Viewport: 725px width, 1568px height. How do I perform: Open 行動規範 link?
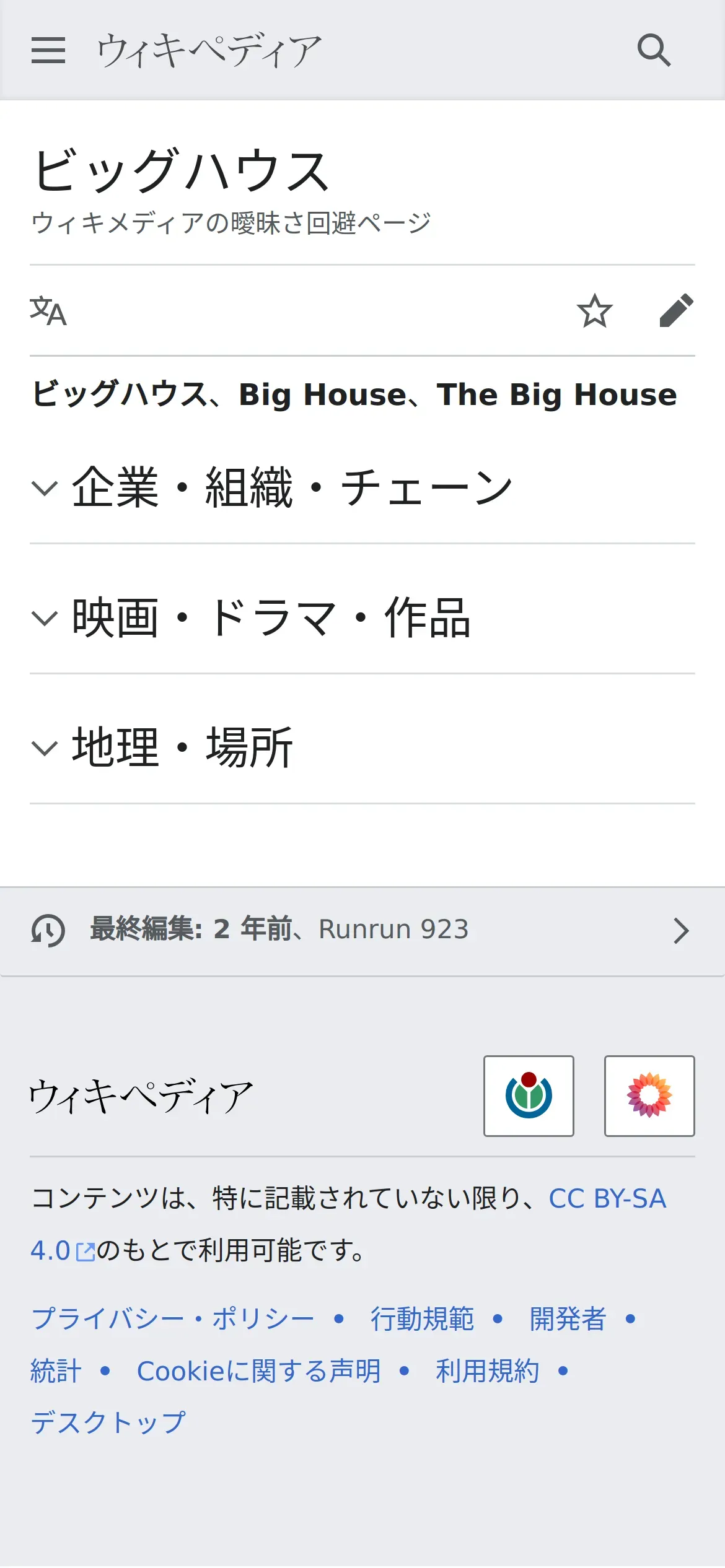coord(422,1318)
